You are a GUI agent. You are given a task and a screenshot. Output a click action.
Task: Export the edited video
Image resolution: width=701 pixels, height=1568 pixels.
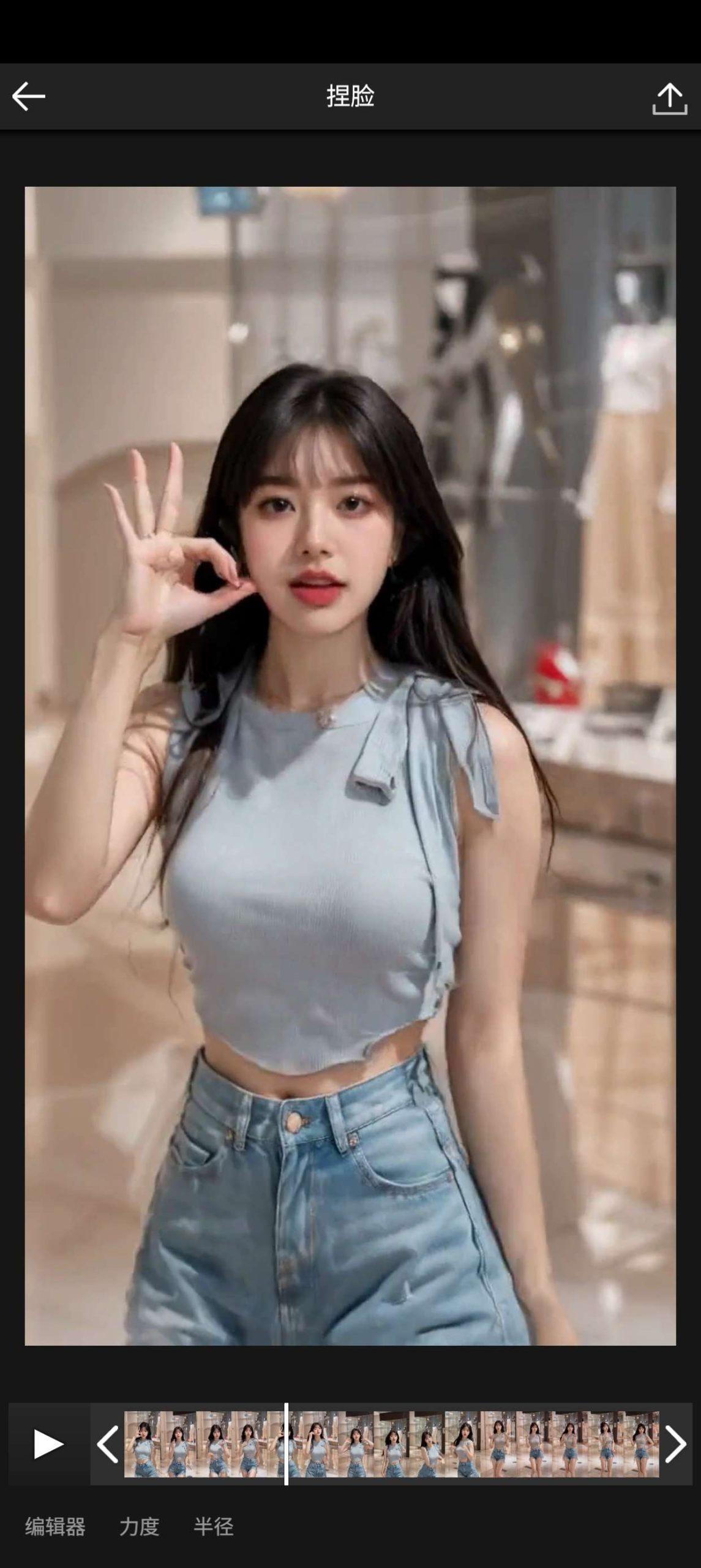click(669, 98)
